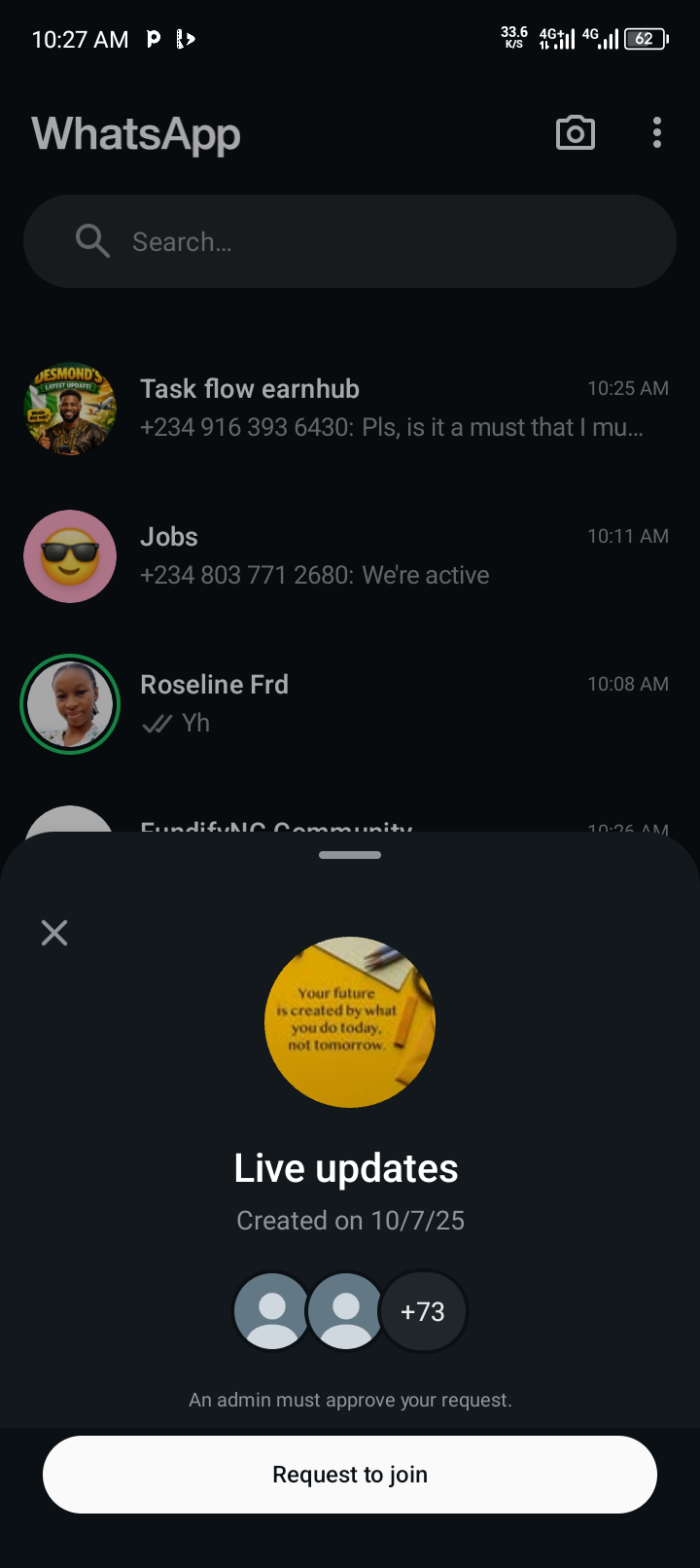The width and height of the screenshot is (700, 1568).
Task: Open the overflow menu
Action: pos(657,133)
